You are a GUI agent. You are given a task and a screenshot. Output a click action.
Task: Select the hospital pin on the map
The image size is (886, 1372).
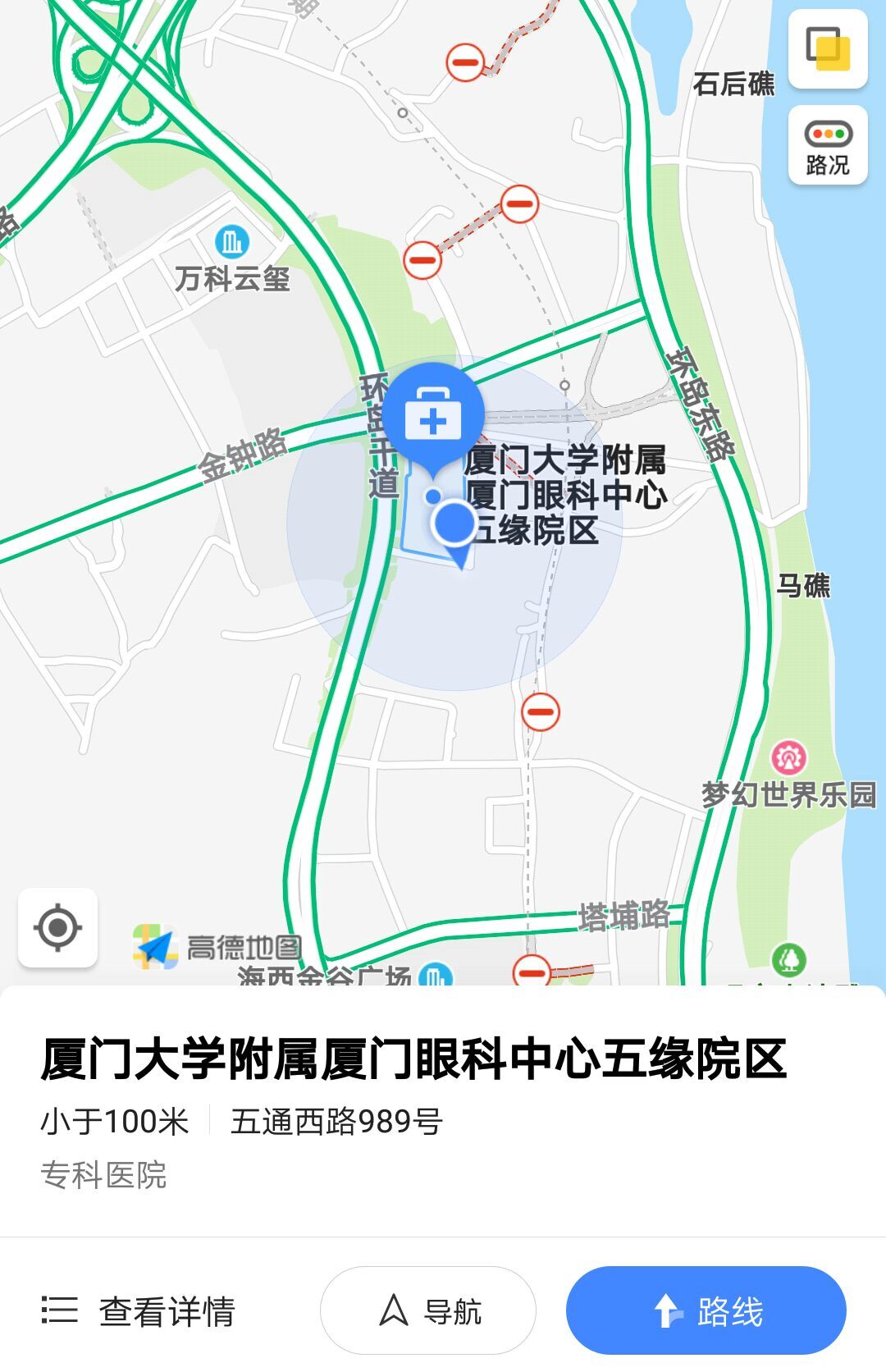click(433, 416)
